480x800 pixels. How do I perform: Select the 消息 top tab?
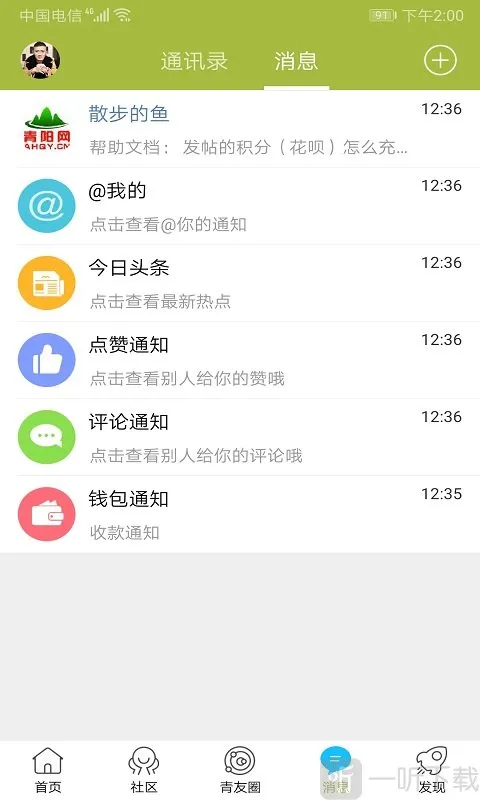click(296, 61)
